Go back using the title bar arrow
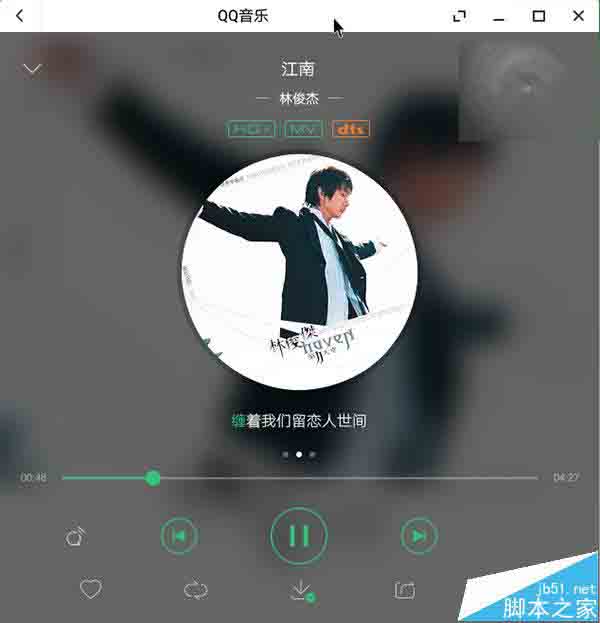Viewport: 600px width, 623px height. pos(20,16)
